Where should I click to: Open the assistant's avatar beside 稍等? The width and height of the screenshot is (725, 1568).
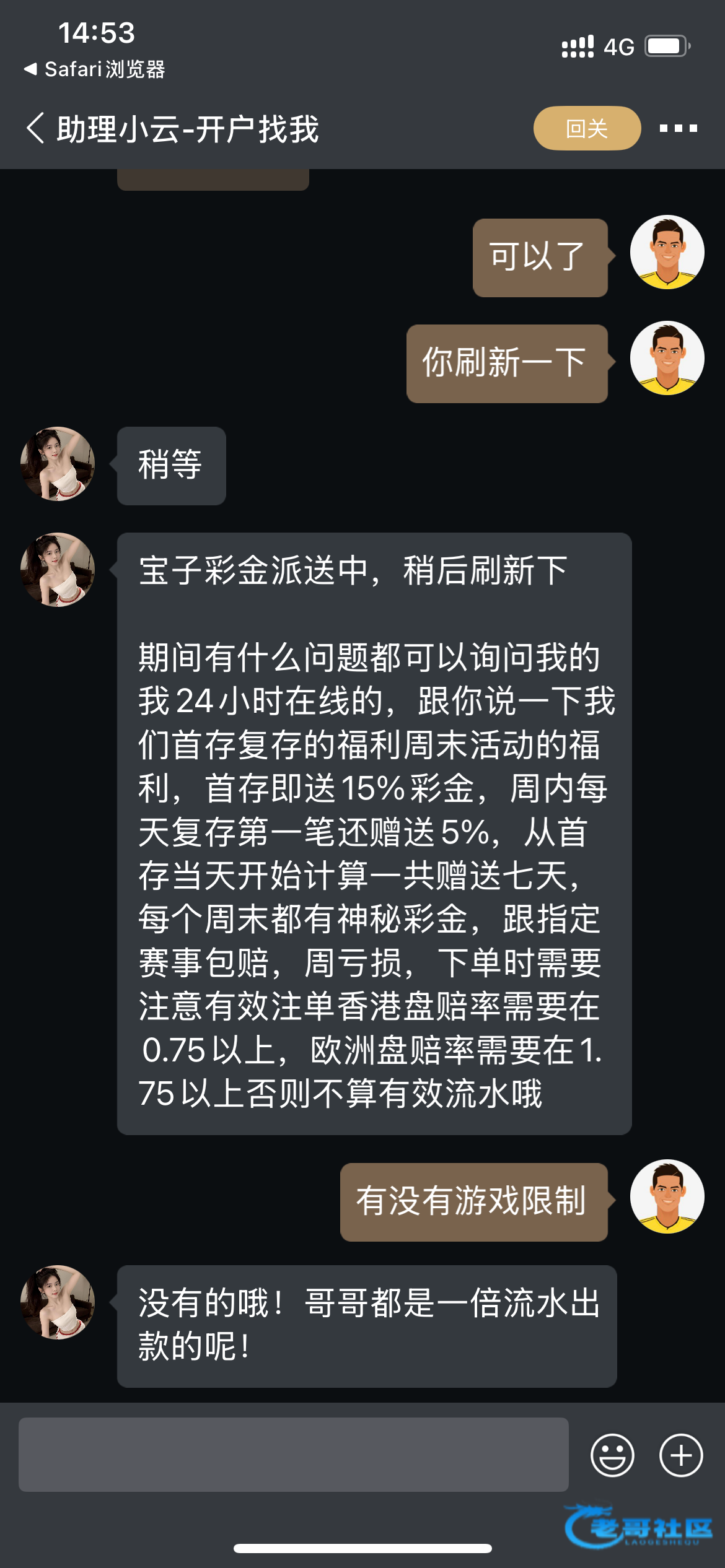58,464
